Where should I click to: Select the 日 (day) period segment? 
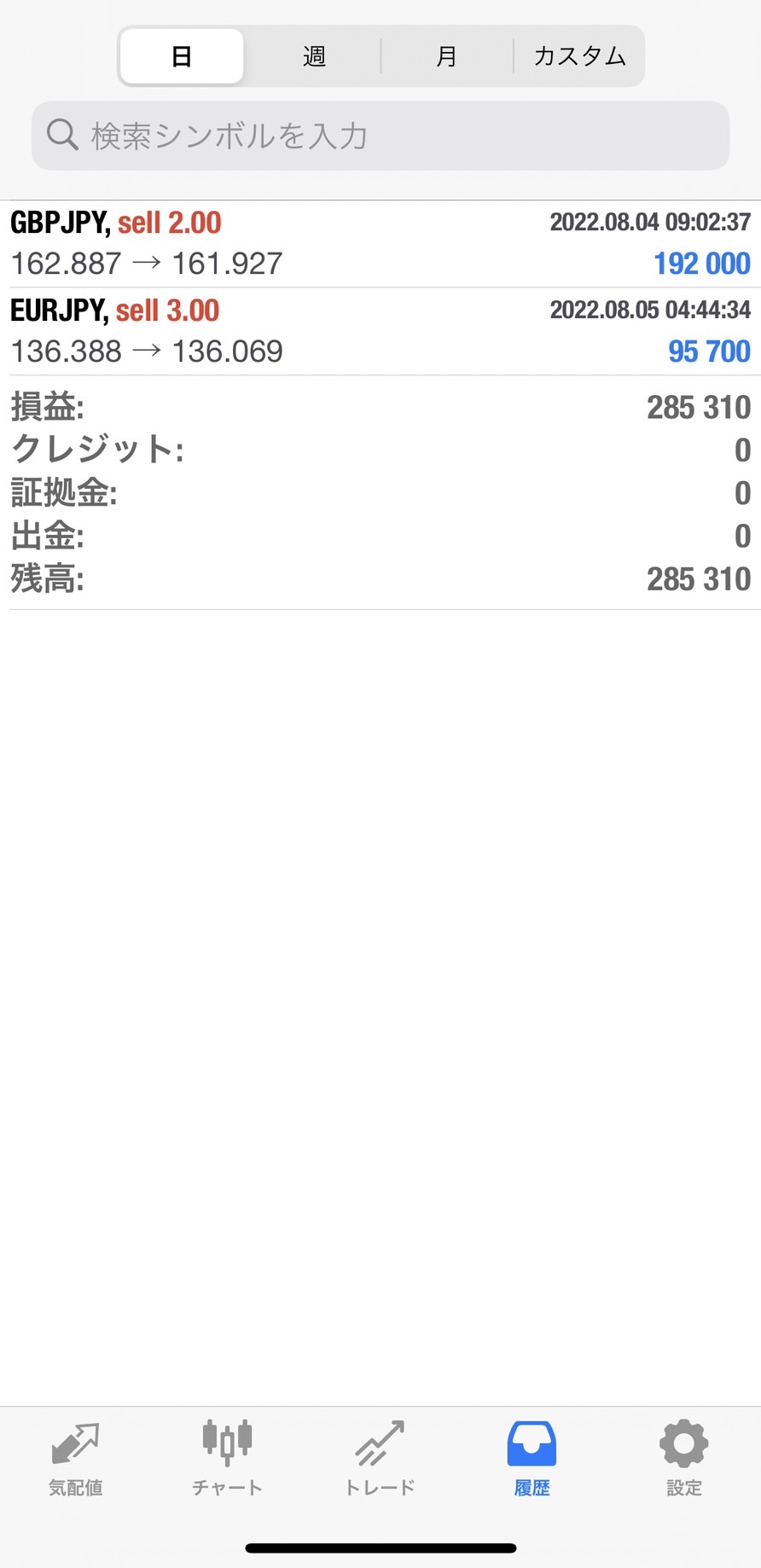pyautogui.click(x=182, y=56)
